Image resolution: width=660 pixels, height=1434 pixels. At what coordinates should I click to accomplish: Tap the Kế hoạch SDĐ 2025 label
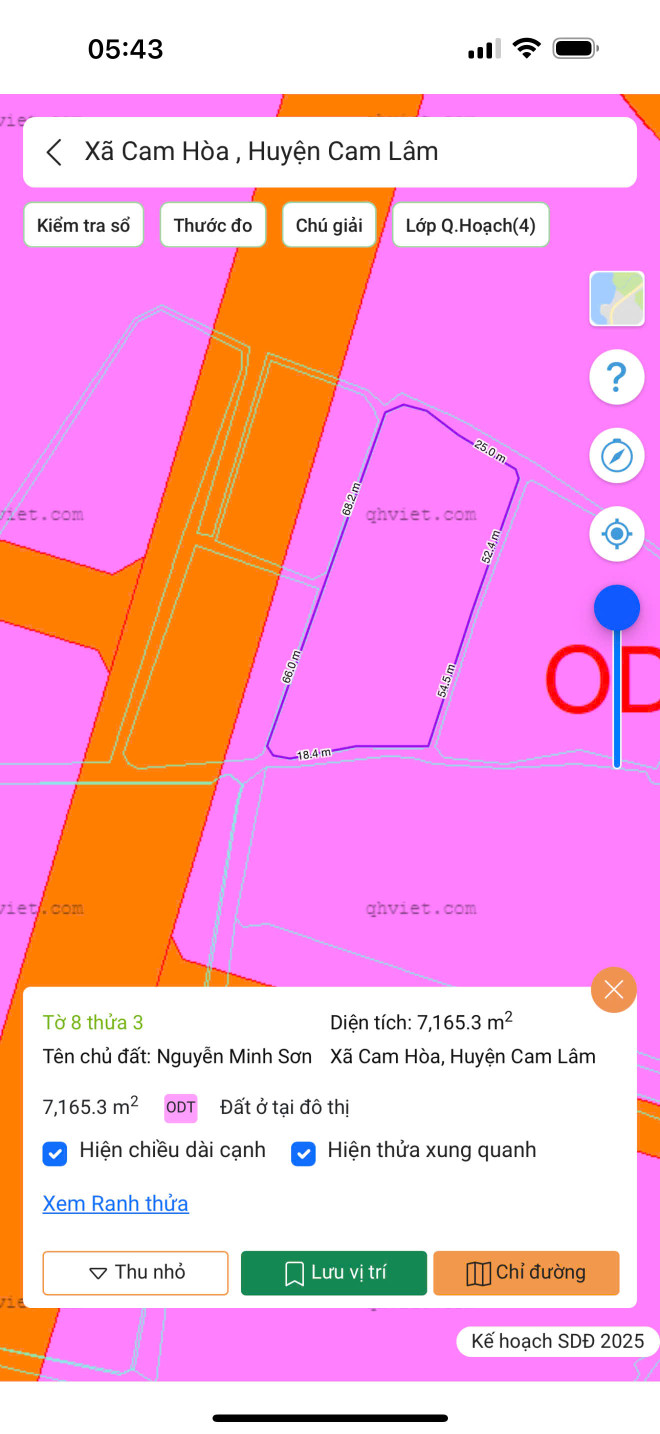(x=557, y=1341)
